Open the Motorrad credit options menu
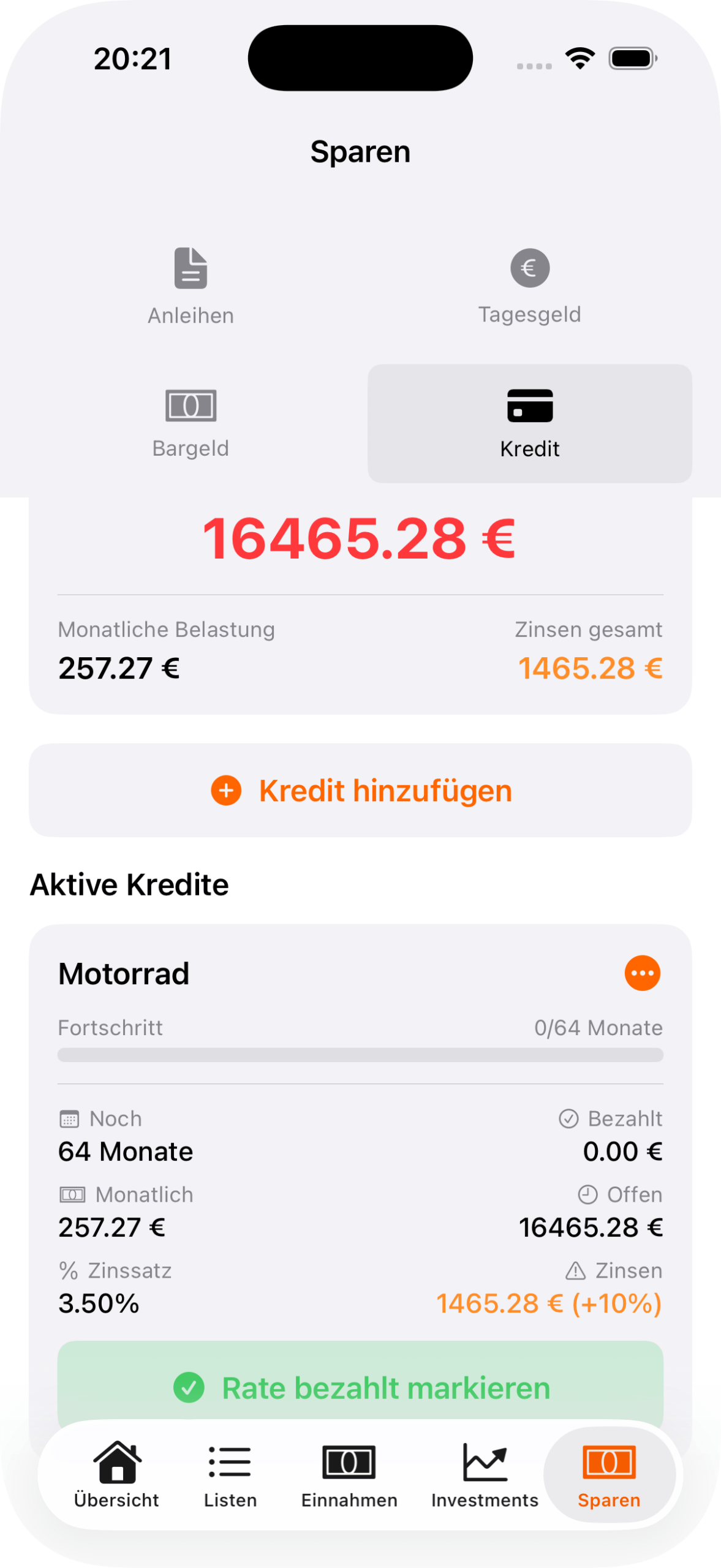The image size is (721, 1568). pos(642,973)
